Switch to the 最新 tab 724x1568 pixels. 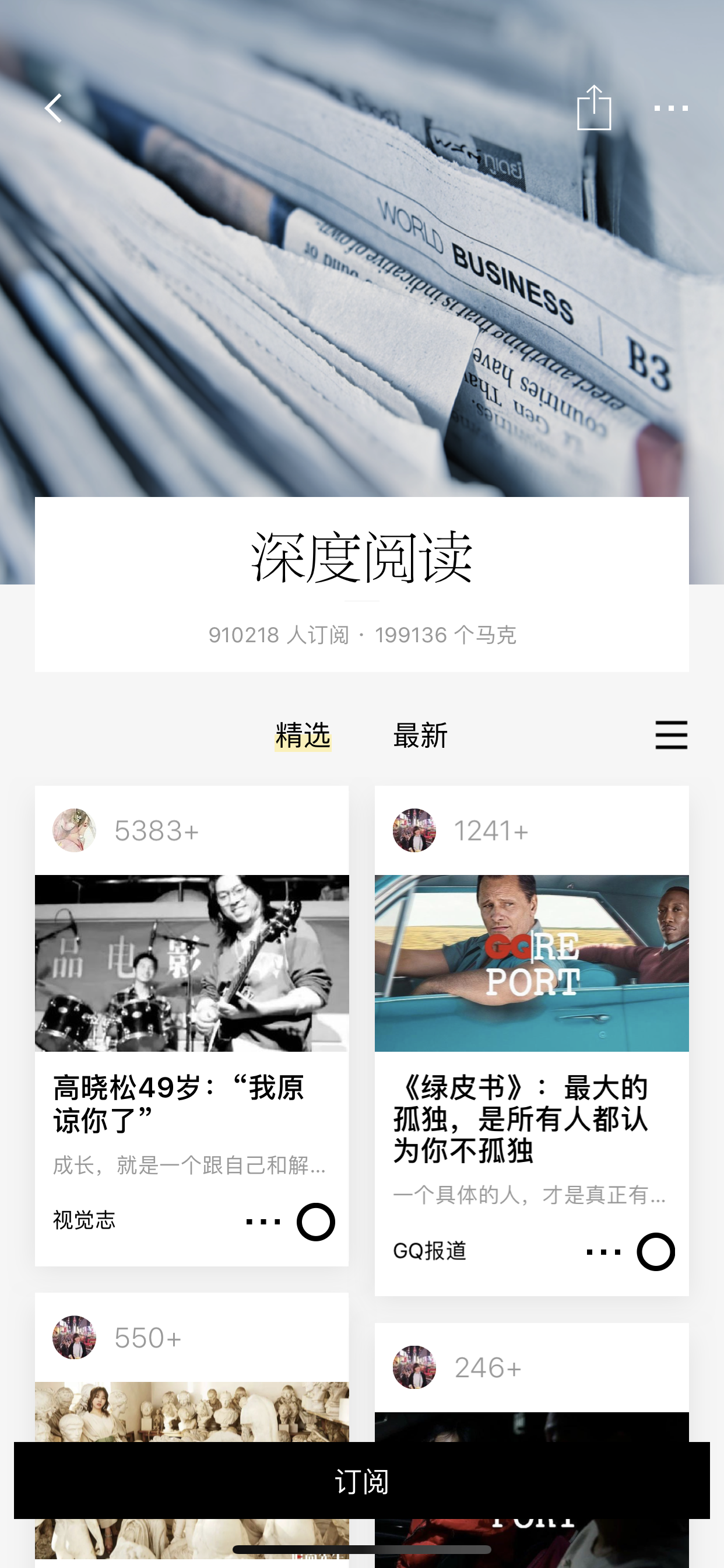point(420,736)
